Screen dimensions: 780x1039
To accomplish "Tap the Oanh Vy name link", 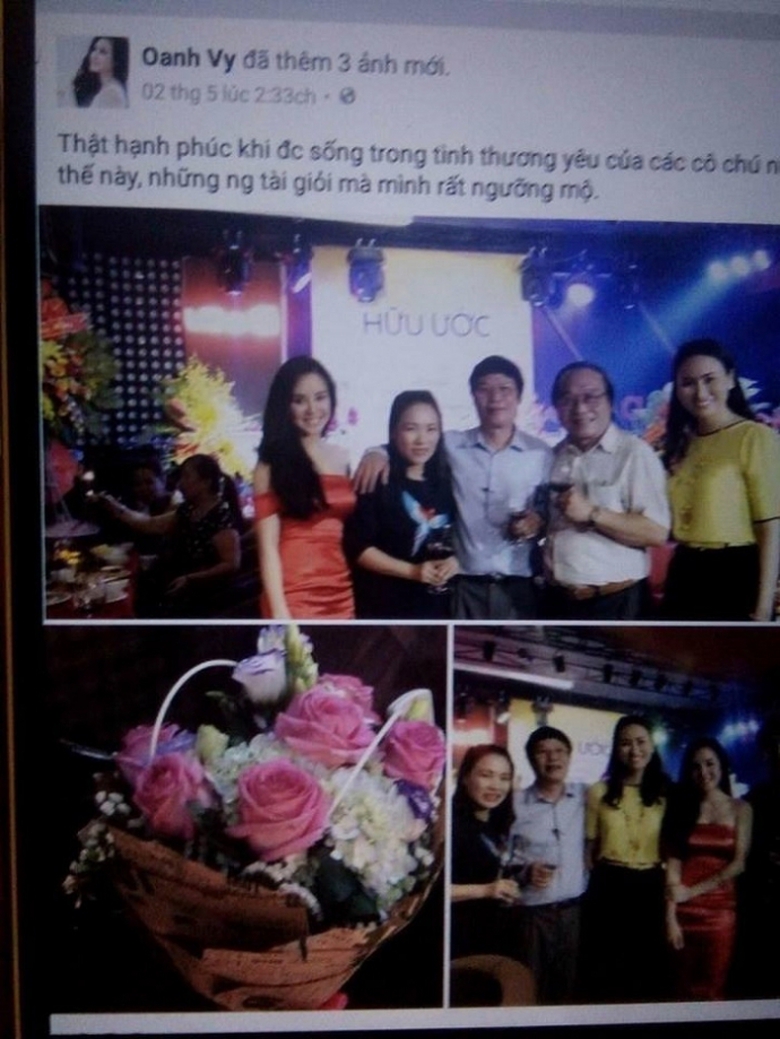I will click(x=187, y=59).
